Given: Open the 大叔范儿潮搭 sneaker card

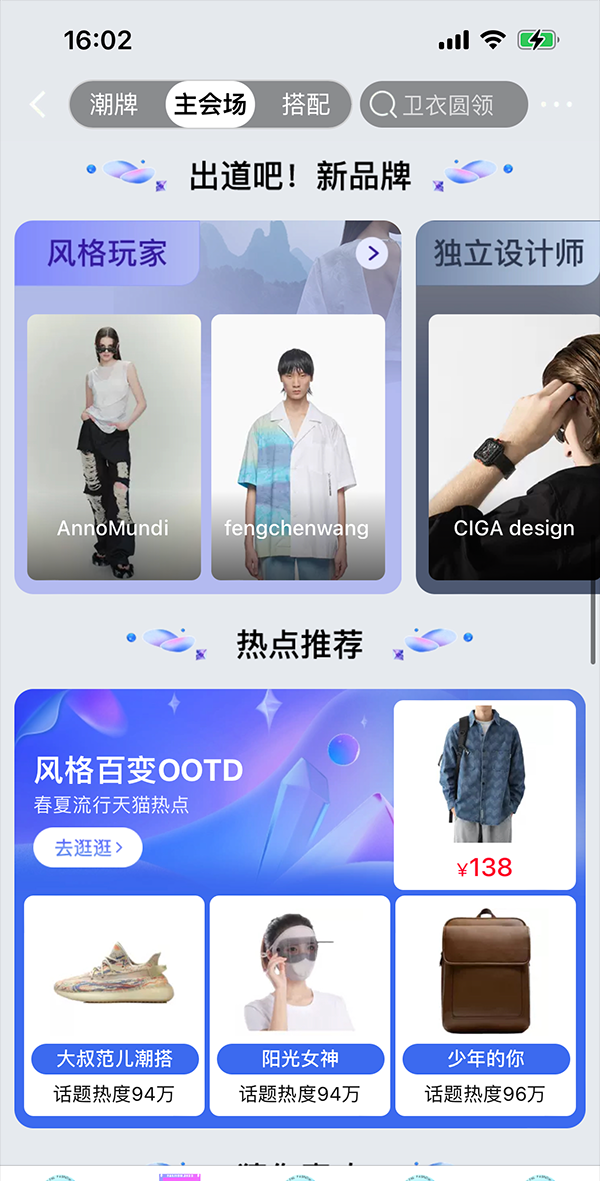Looking at the screenshot, I should point(114,1004).
